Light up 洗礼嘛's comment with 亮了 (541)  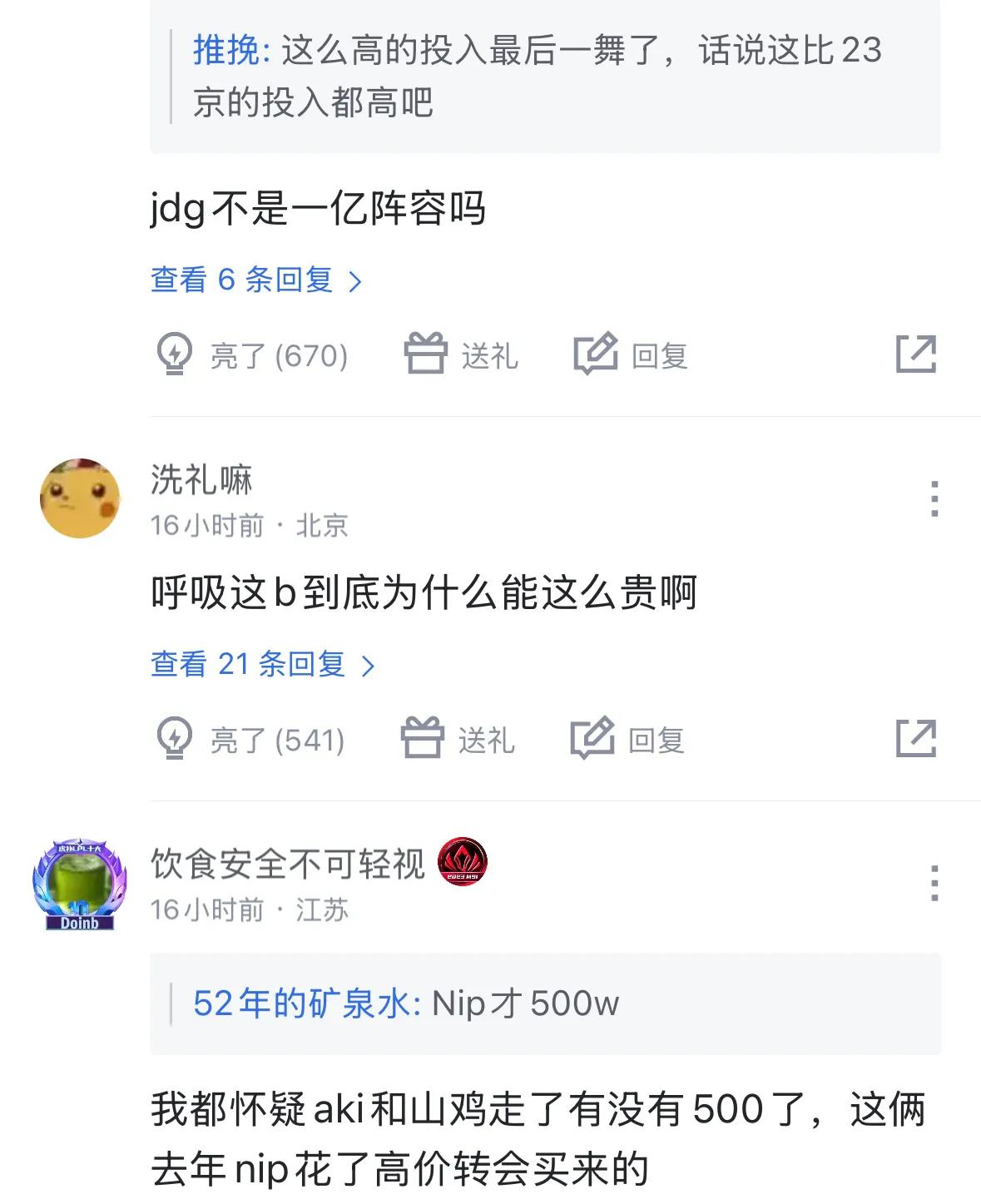click(x=250, y=740)
